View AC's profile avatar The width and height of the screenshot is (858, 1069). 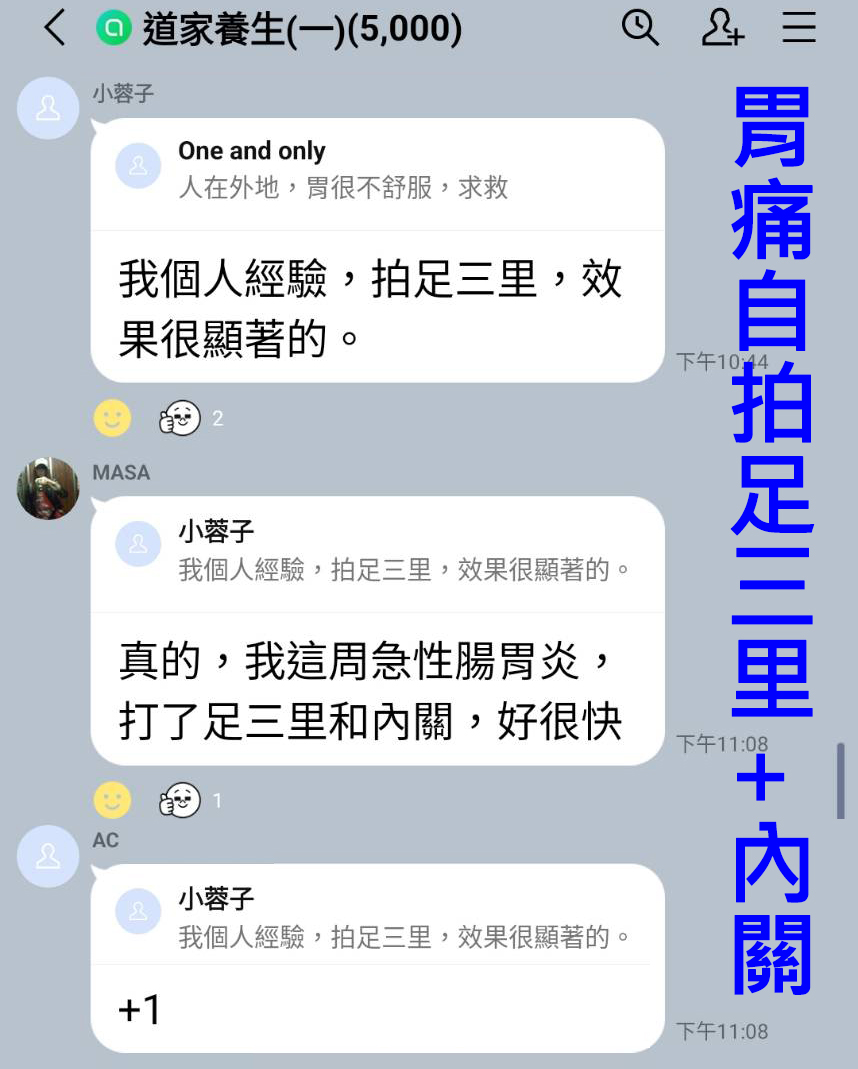click(48, 856)
